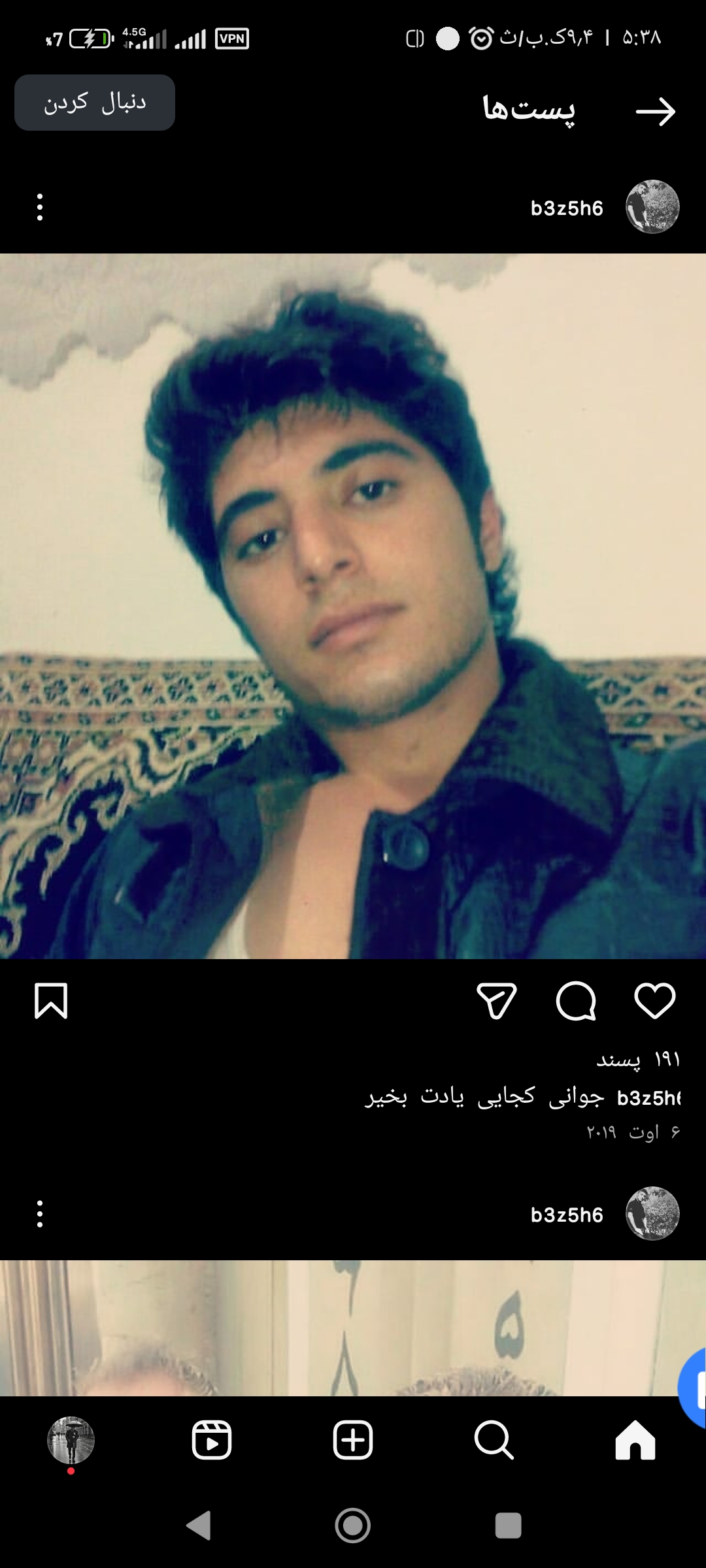The width and height of the screenshot is (706, 1568).
Task: Open my profile tab
Action: tap(71, 1440)
